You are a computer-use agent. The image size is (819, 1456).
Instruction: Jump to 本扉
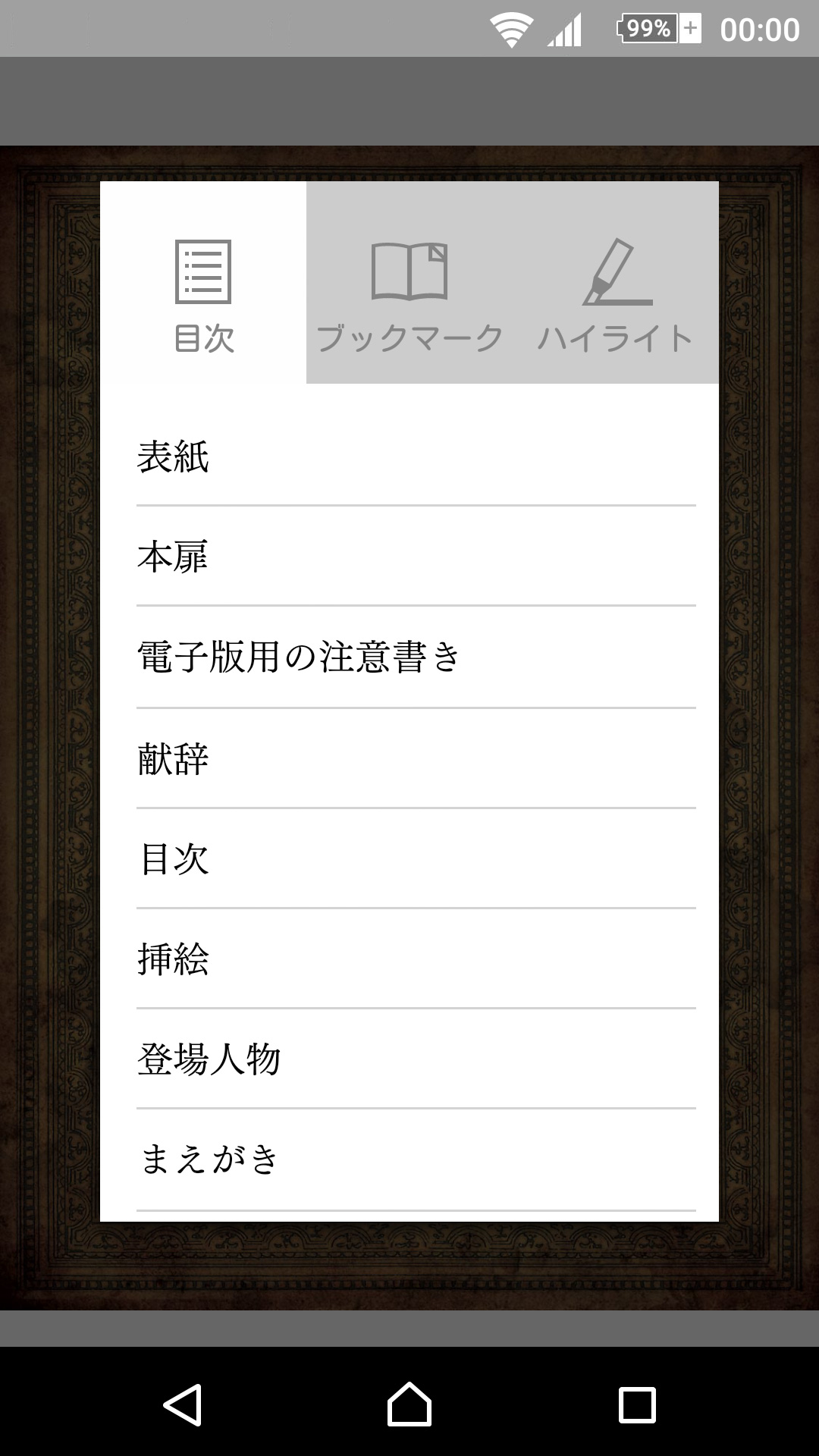tap(416, 557)
